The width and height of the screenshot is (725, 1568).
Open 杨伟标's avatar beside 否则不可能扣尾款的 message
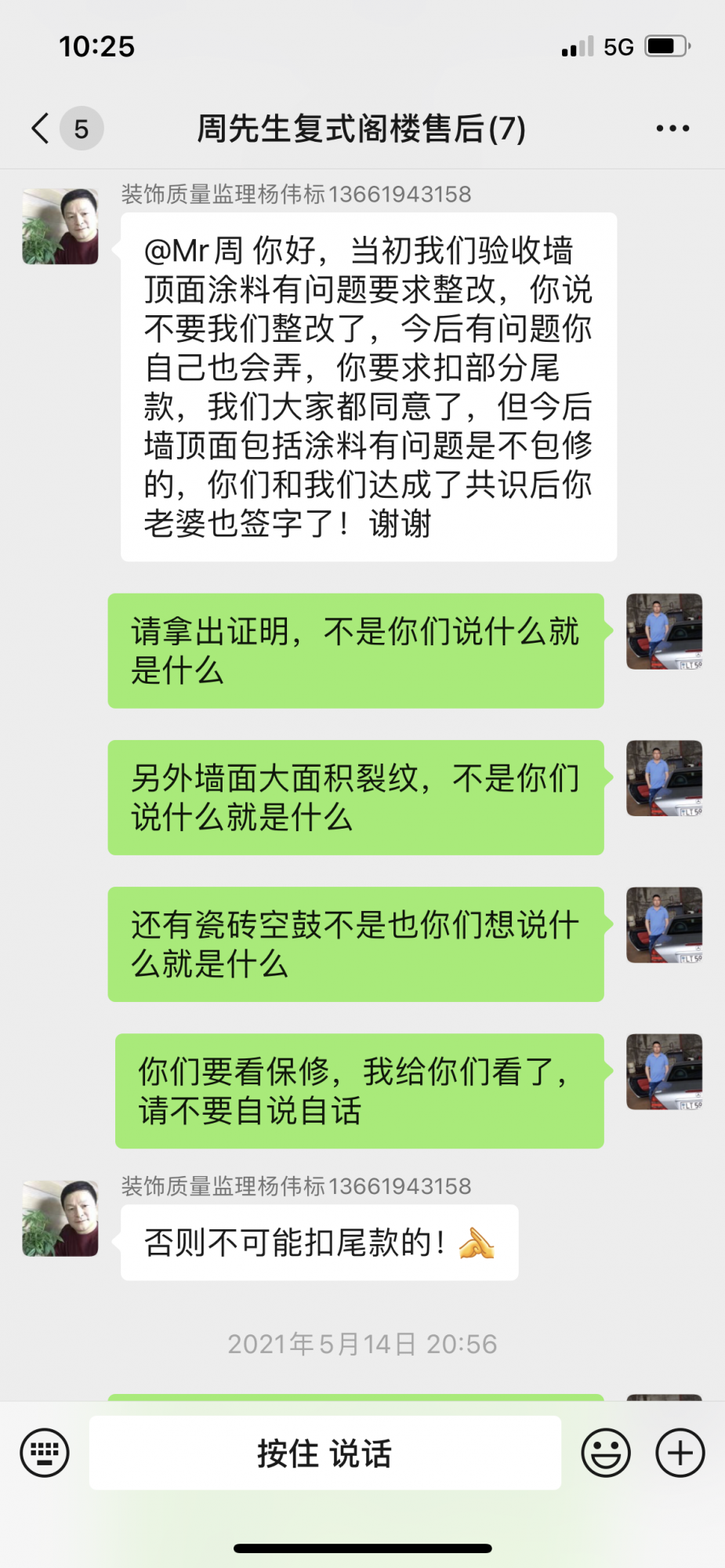coord(60,1218)
